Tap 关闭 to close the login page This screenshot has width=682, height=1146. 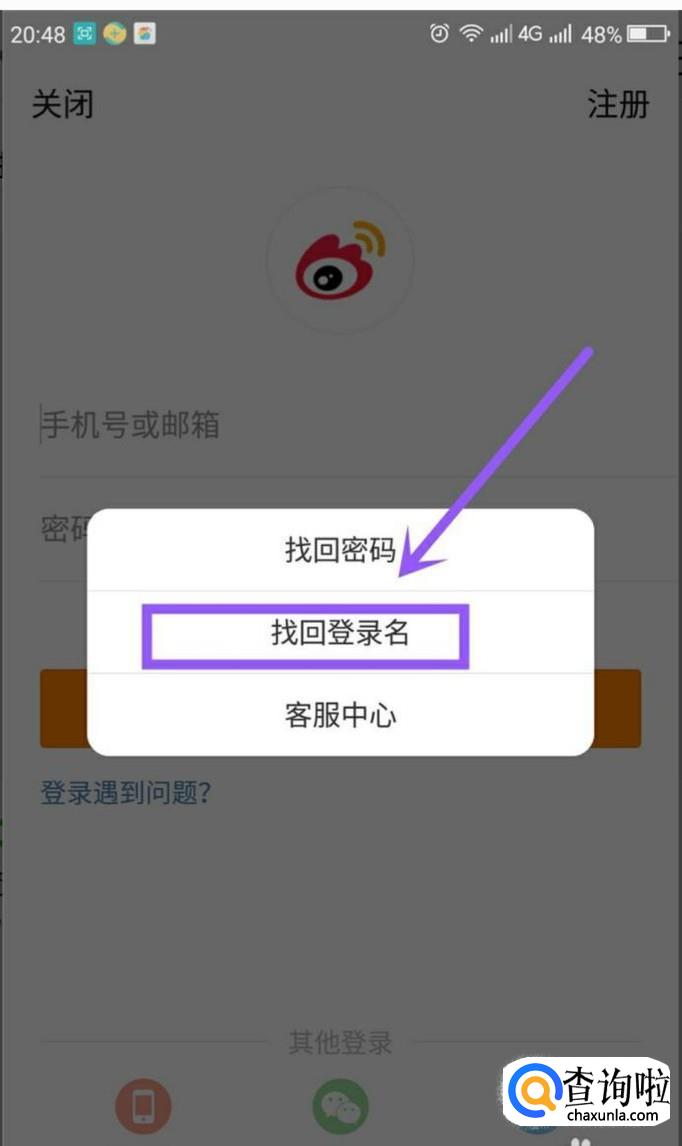[63, 105]
